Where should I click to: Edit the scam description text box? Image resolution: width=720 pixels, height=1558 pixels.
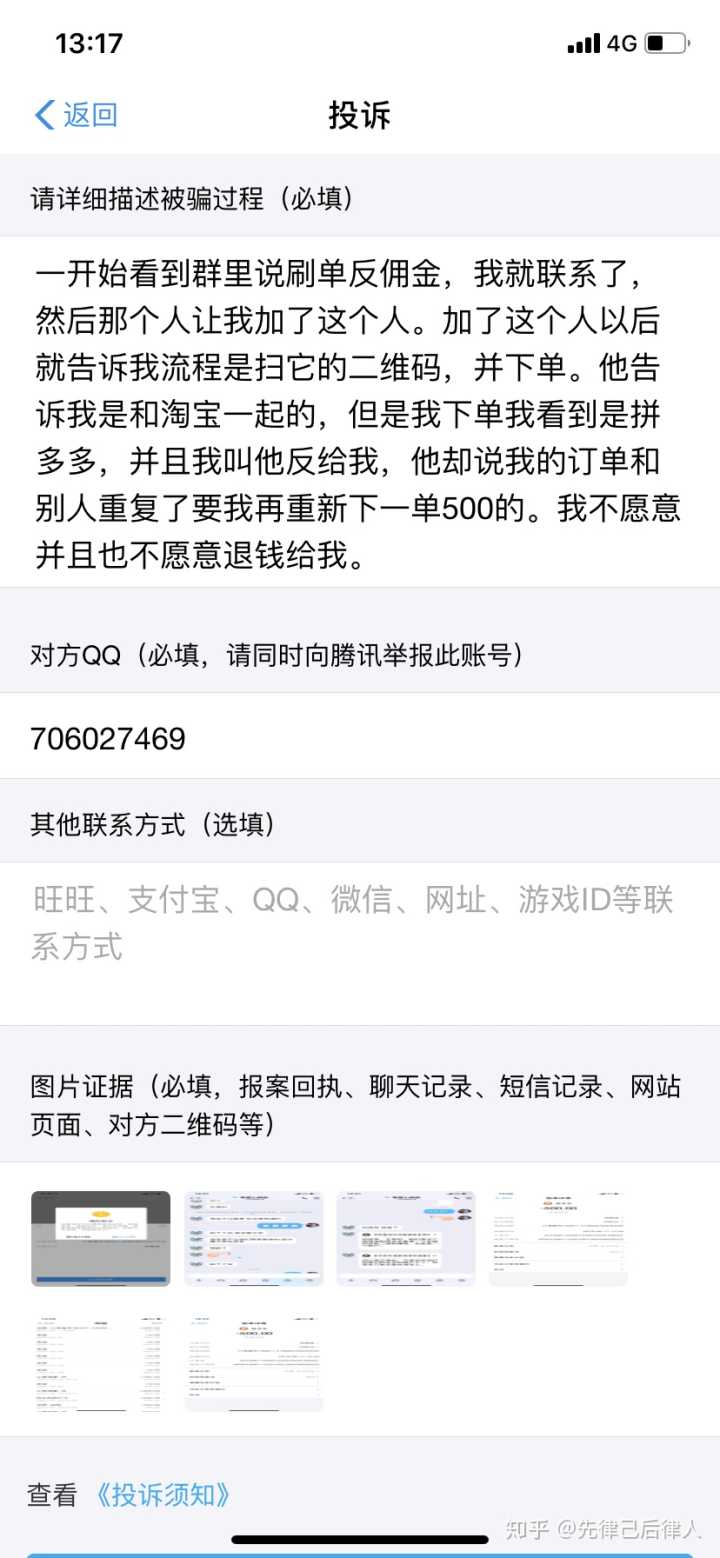click(x=358, y=412)
